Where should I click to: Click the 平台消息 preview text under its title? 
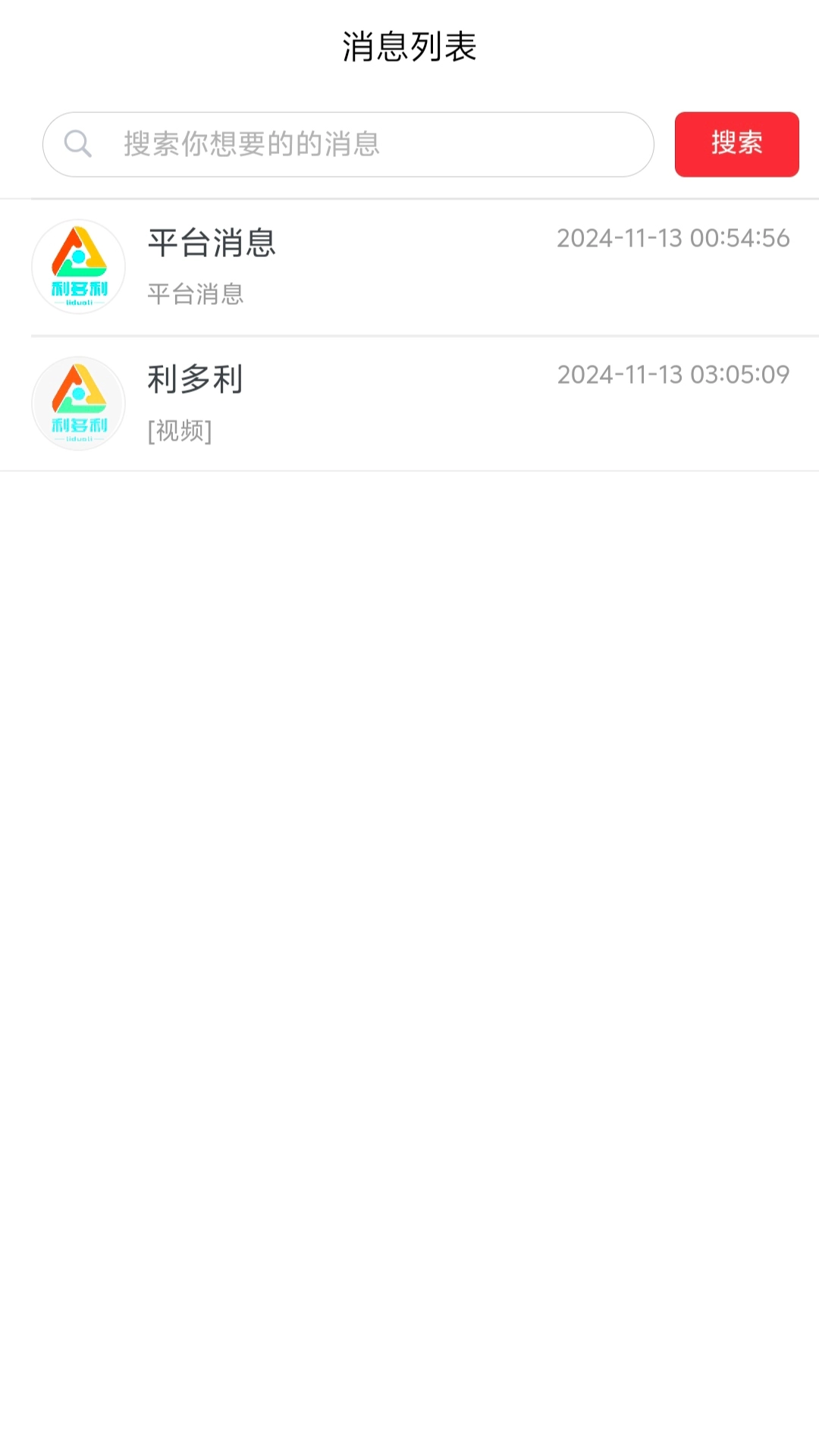[196, 296]
